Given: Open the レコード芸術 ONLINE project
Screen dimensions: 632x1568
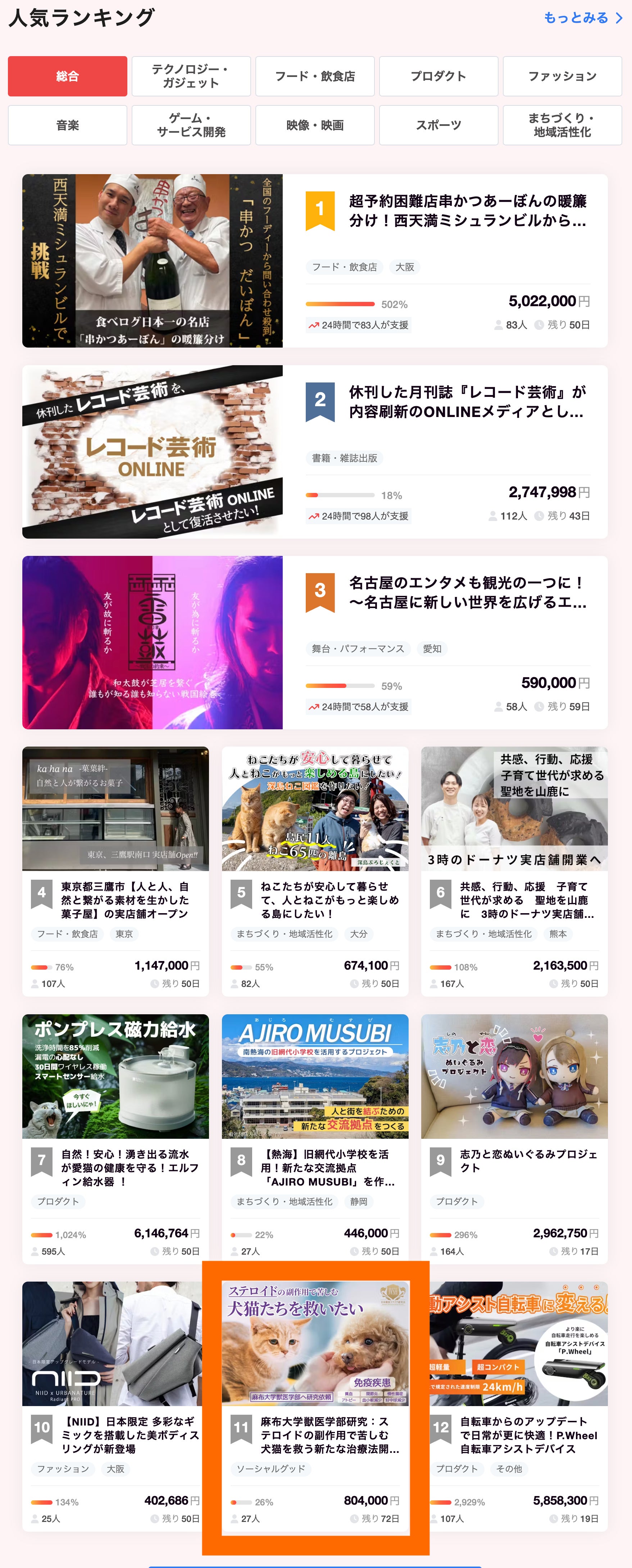Looking at the screenshot, I should (467, 402).
